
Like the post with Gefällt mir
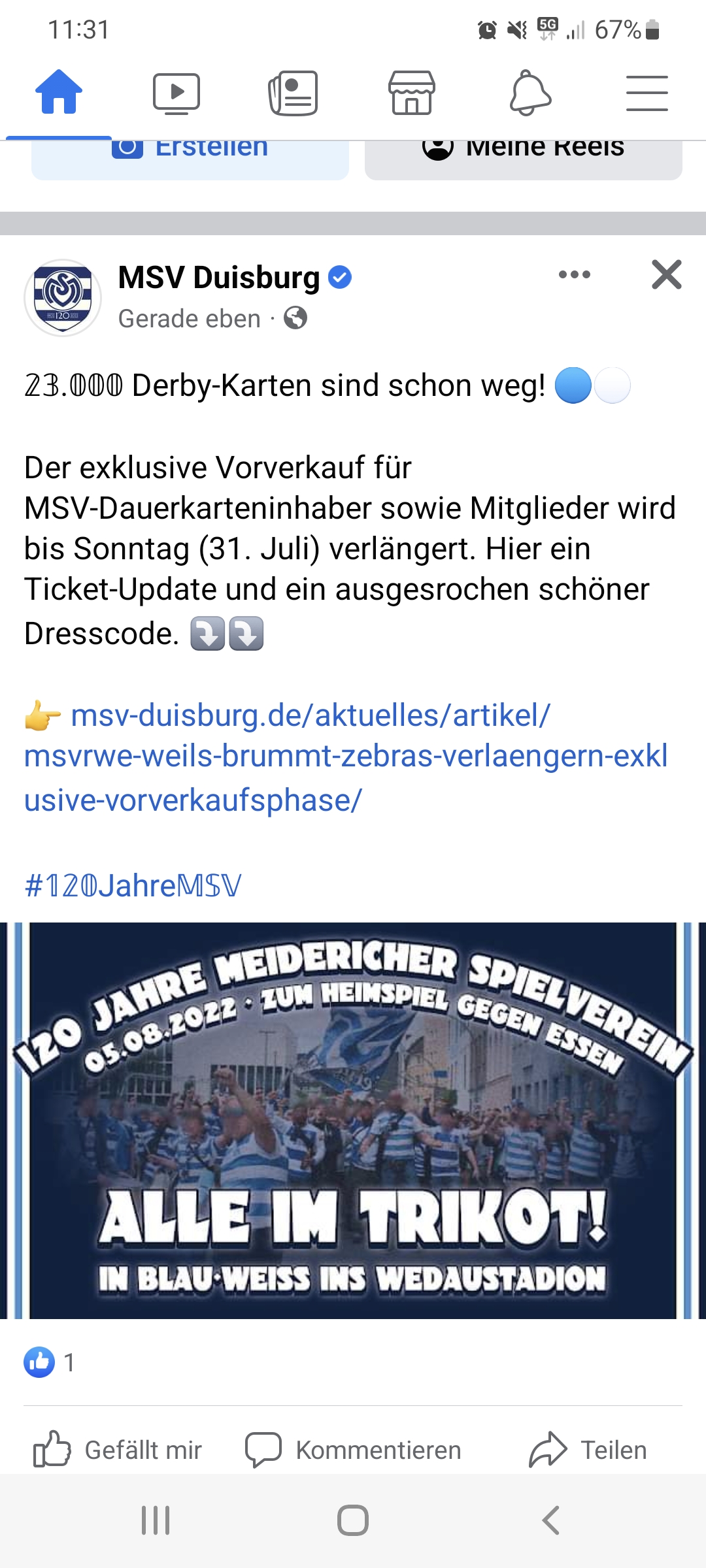tap(118, 1450)
